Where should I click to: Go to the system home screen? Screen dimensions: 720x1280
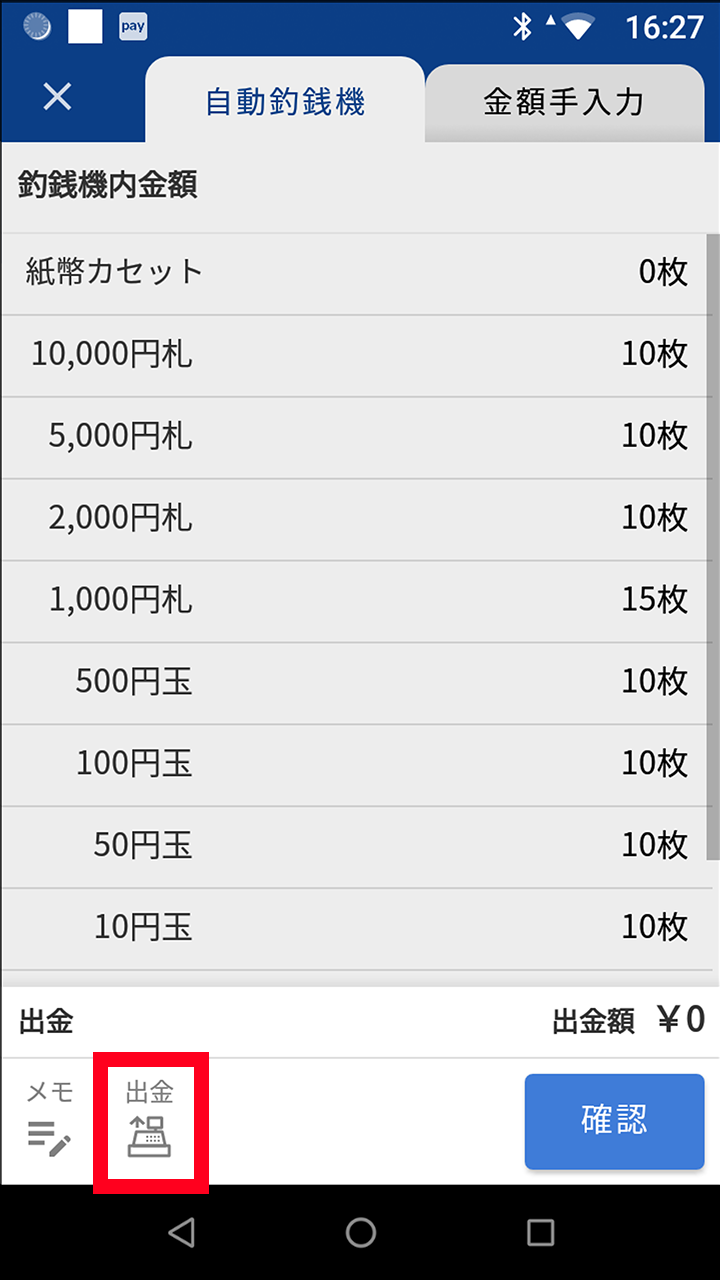pos(360,1232)
